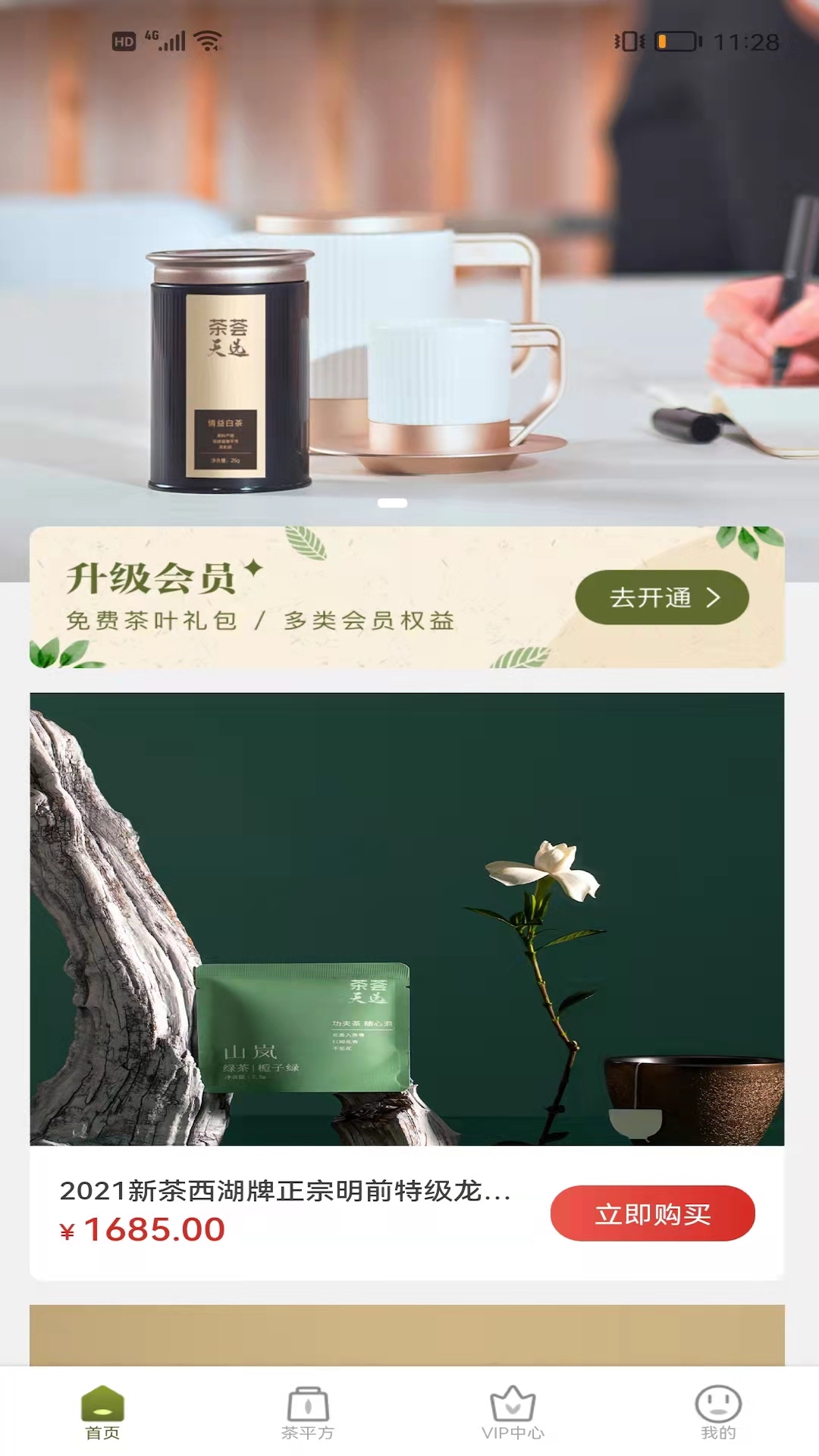Select the 首页 home tab
The width and height of the screenshot is (819, 1456).
point(102,1414)
